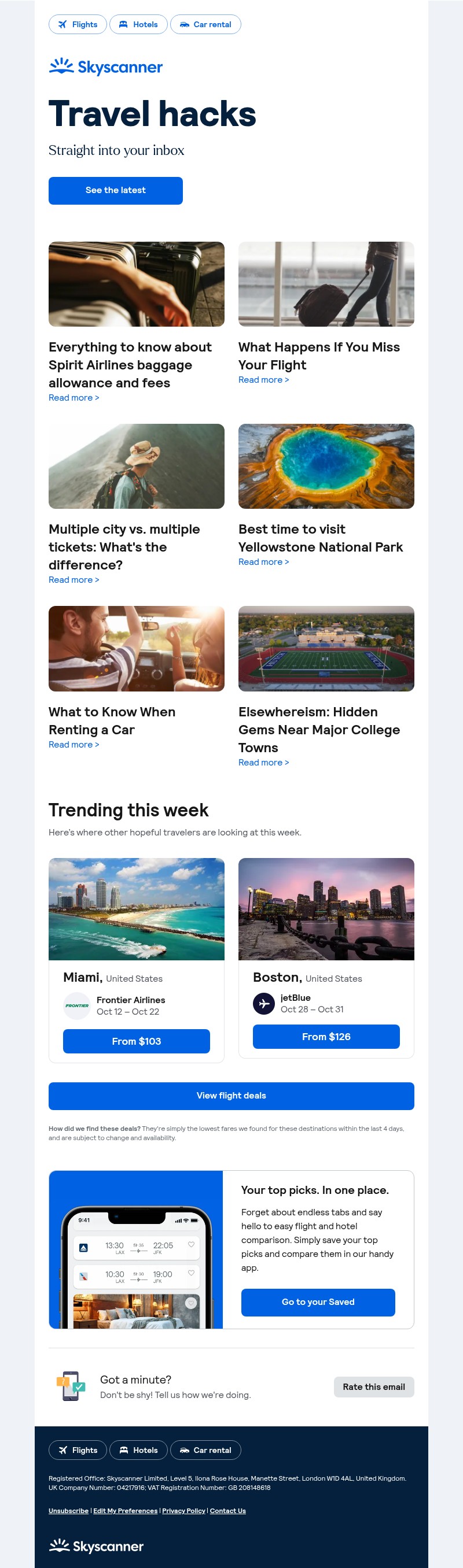Open the Car rental chip at the top
Viewport: 463px width, 1568px height.
click(205, 24)
